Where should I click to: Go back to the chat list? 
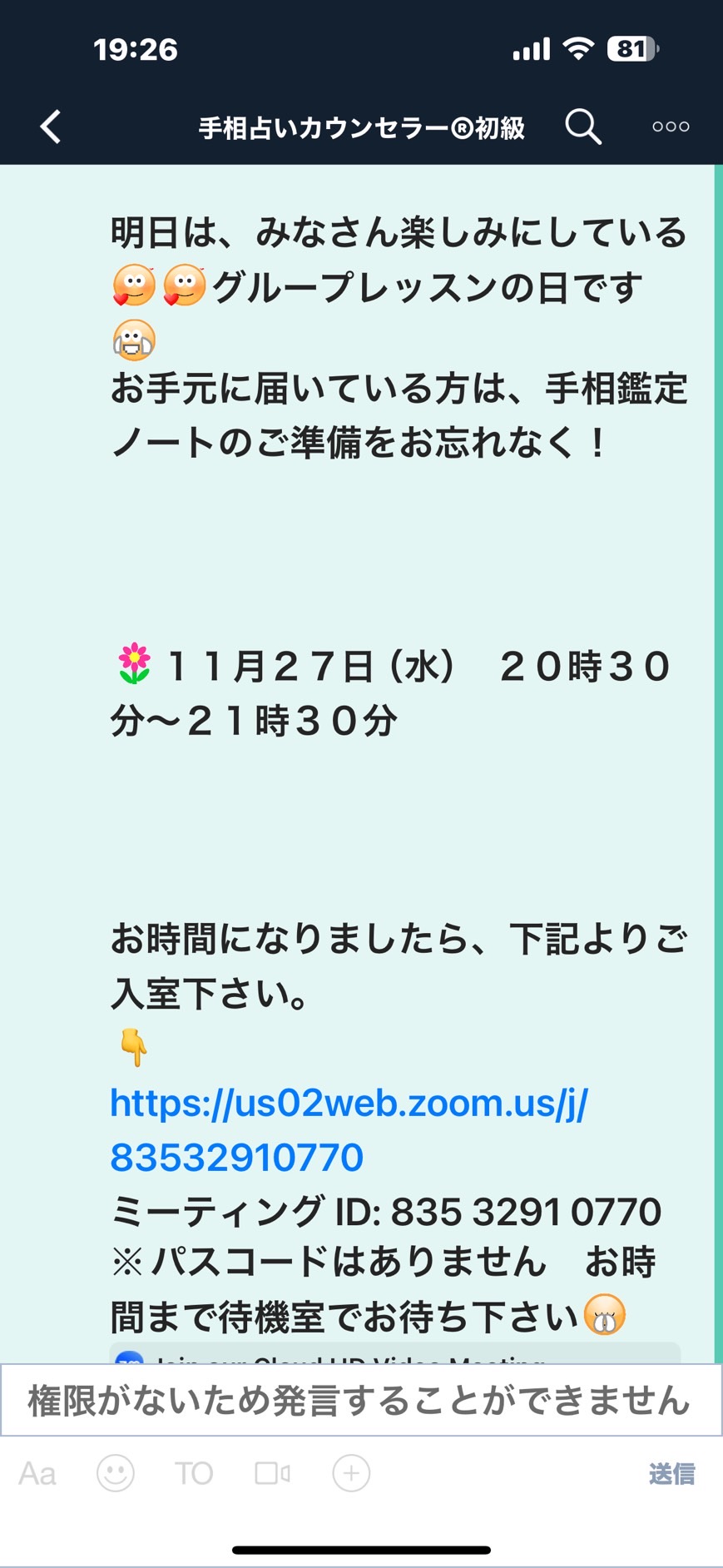pyautogui.click(x=51, y=127)
